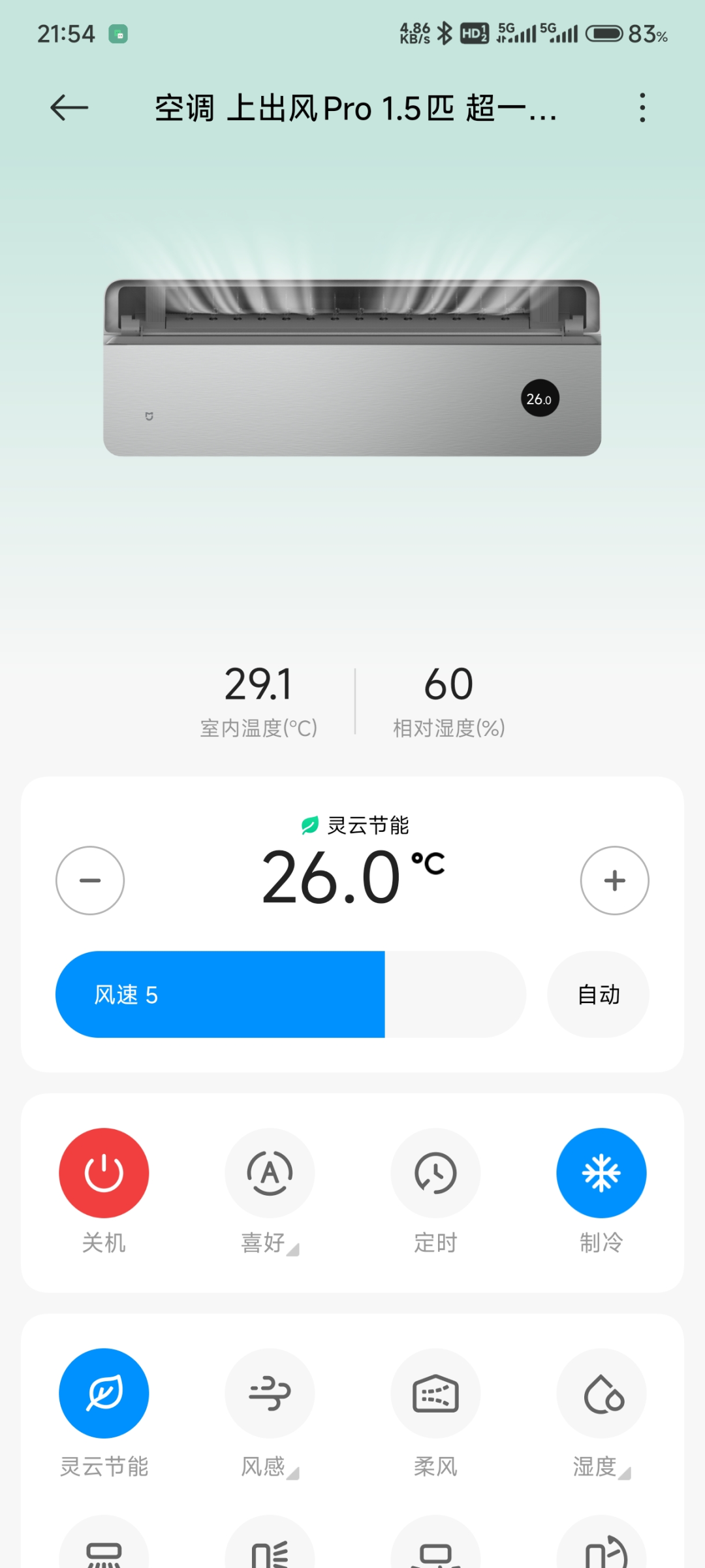Toggle the 柔风 soft wind mode

tap(435, 1393)
